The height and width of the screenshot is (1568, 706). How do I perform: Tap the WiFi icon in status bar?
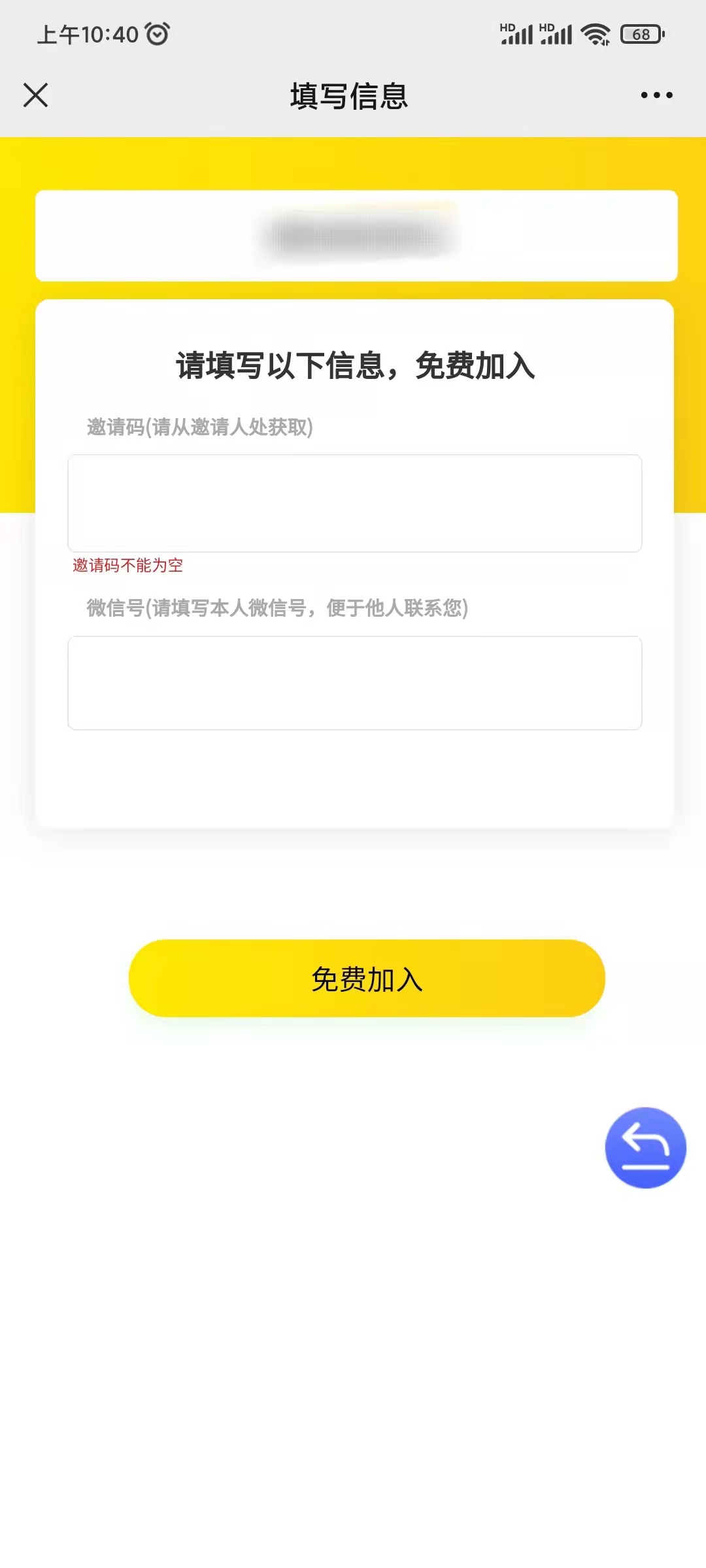pyautogui.click(x=595, y=34)
